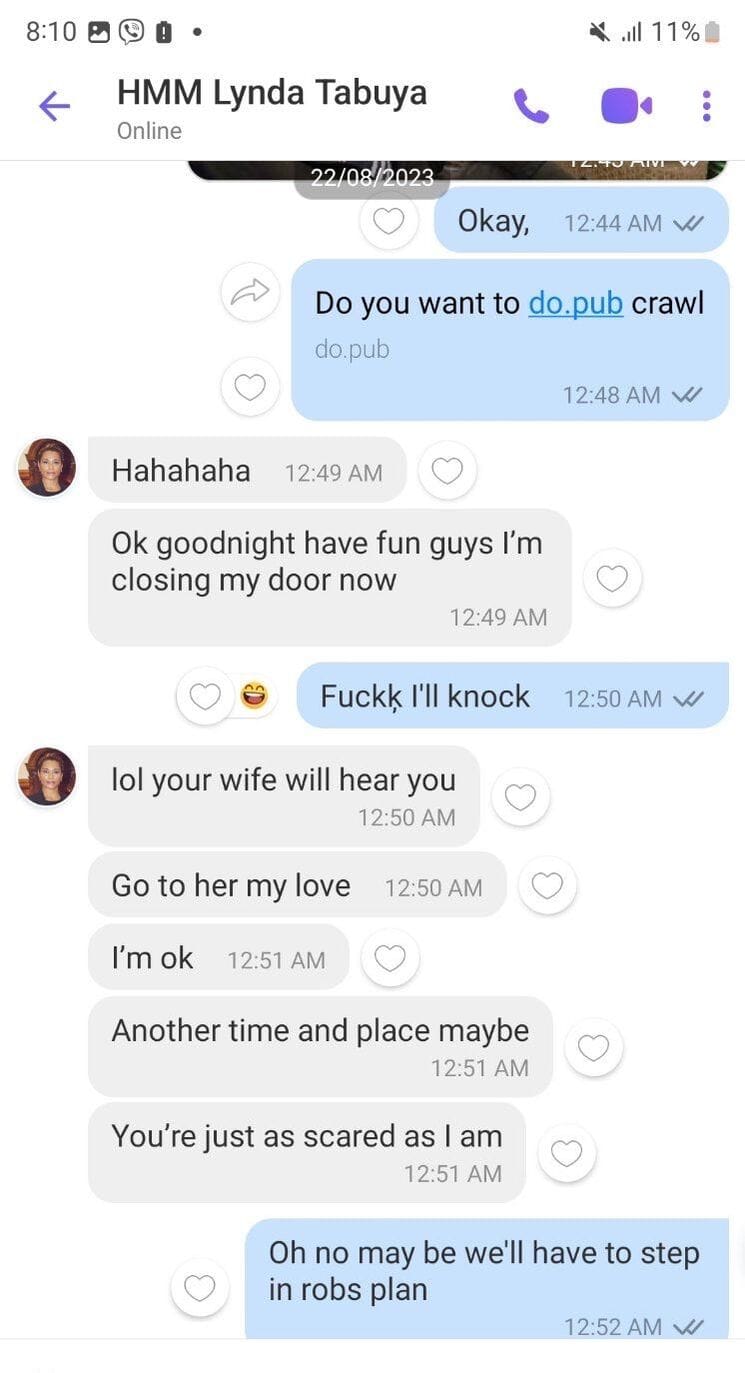Start a voice call from the header
The height and width of the screenshot is (1373, 745).
pyautogui.click(x=531, y=105)
